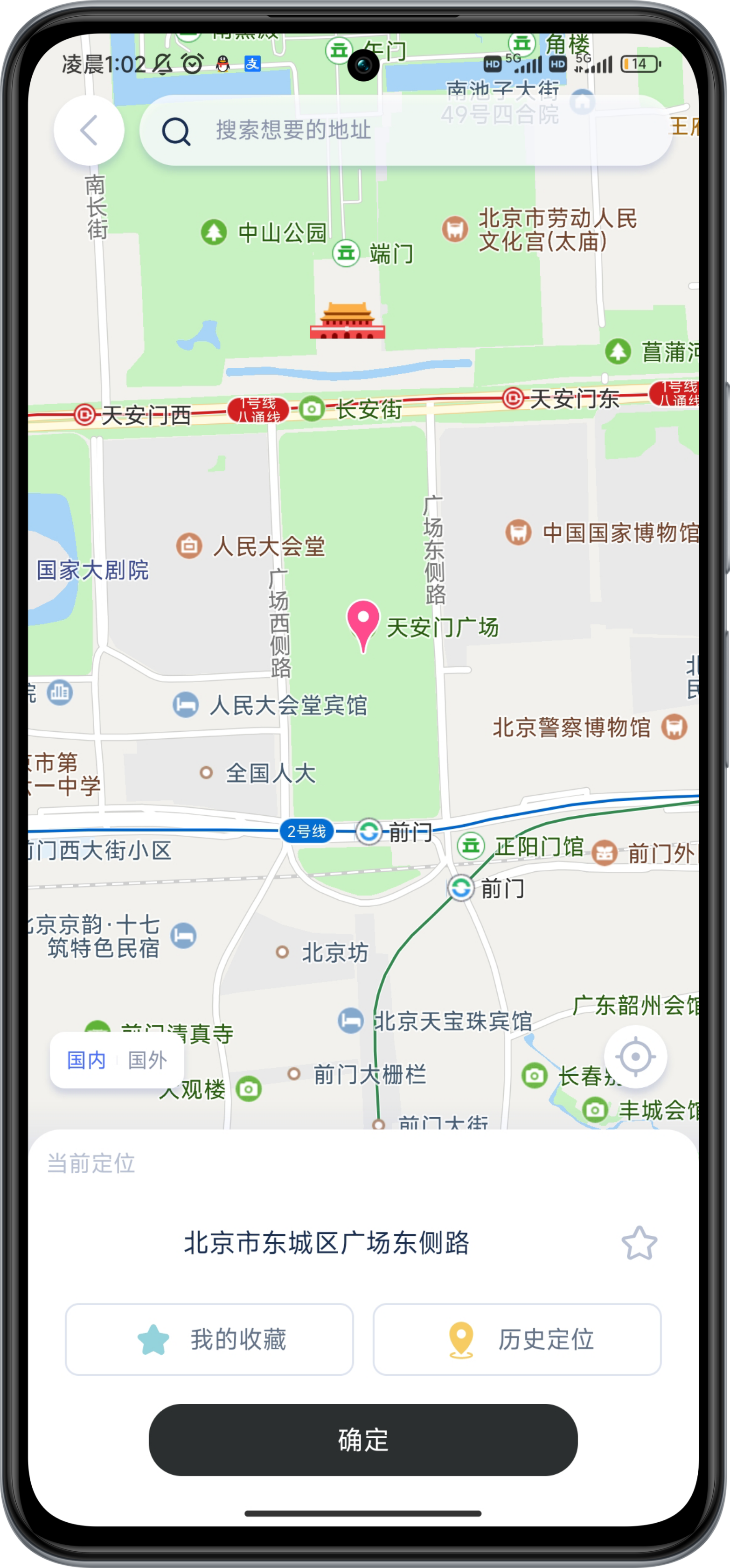Keep 国内 region selected
This screenshot has height=1568, width=730.
86,1059
